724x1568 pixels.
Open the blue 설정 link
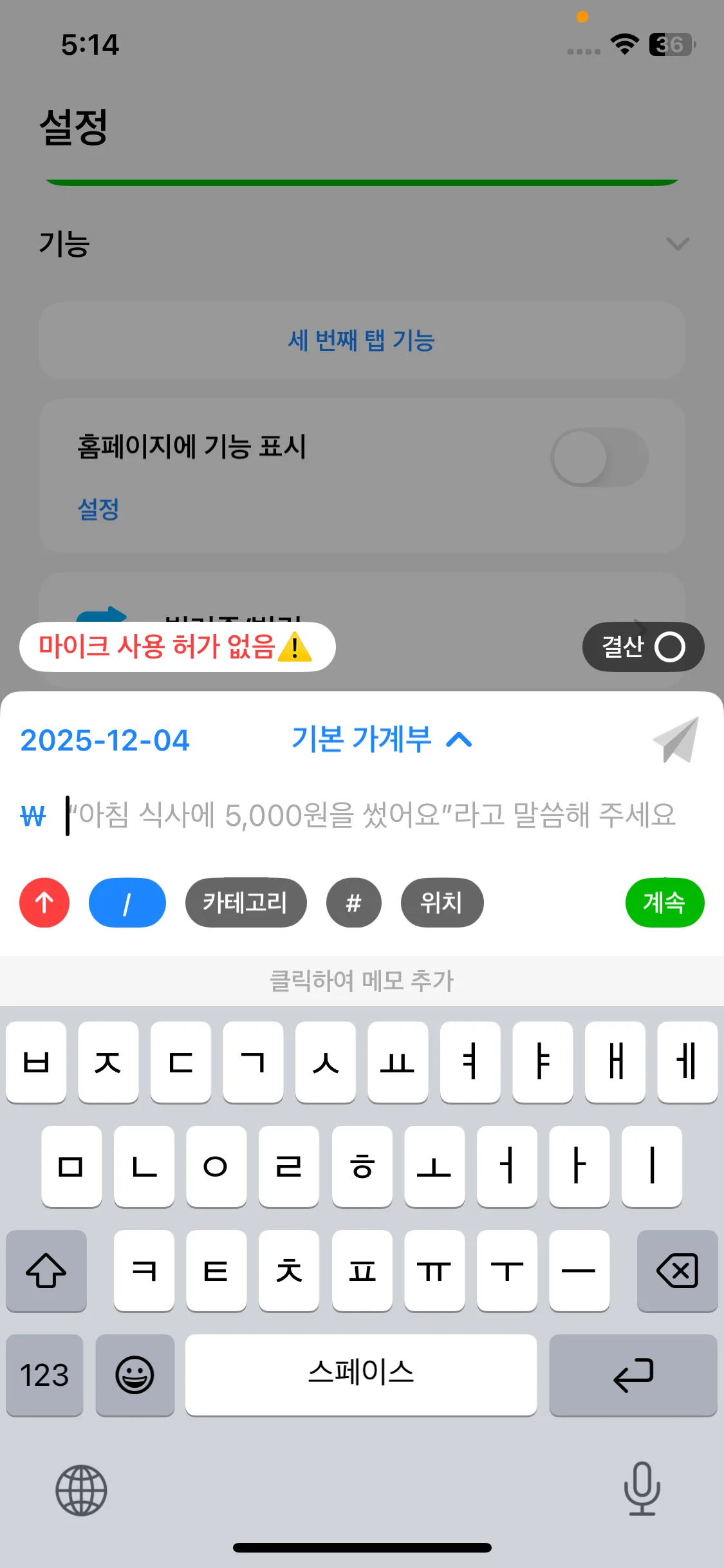point(97,509)
